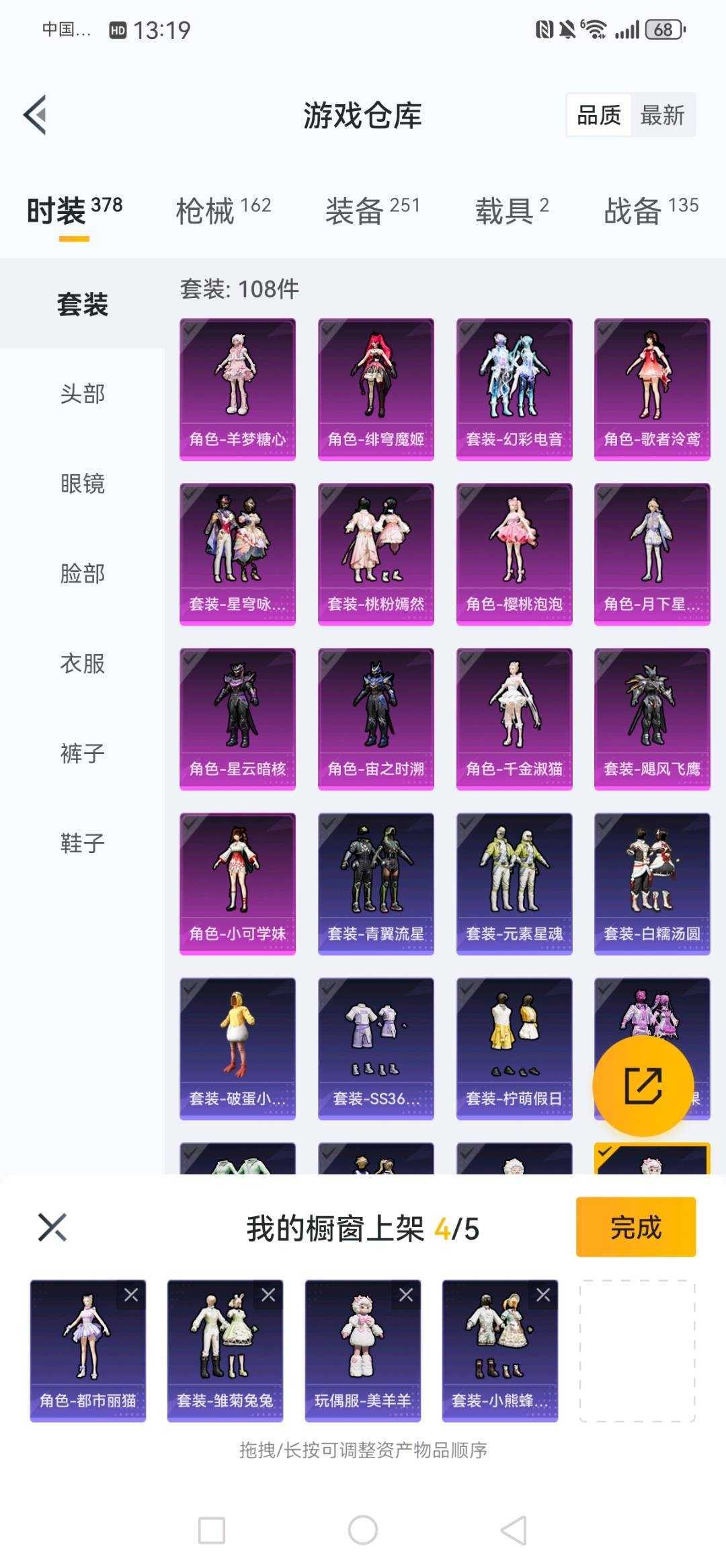Go back from the 游戏仓库 page
Image resolution: width=726 pixels, height=1568 pixels.
pos(35,115)
